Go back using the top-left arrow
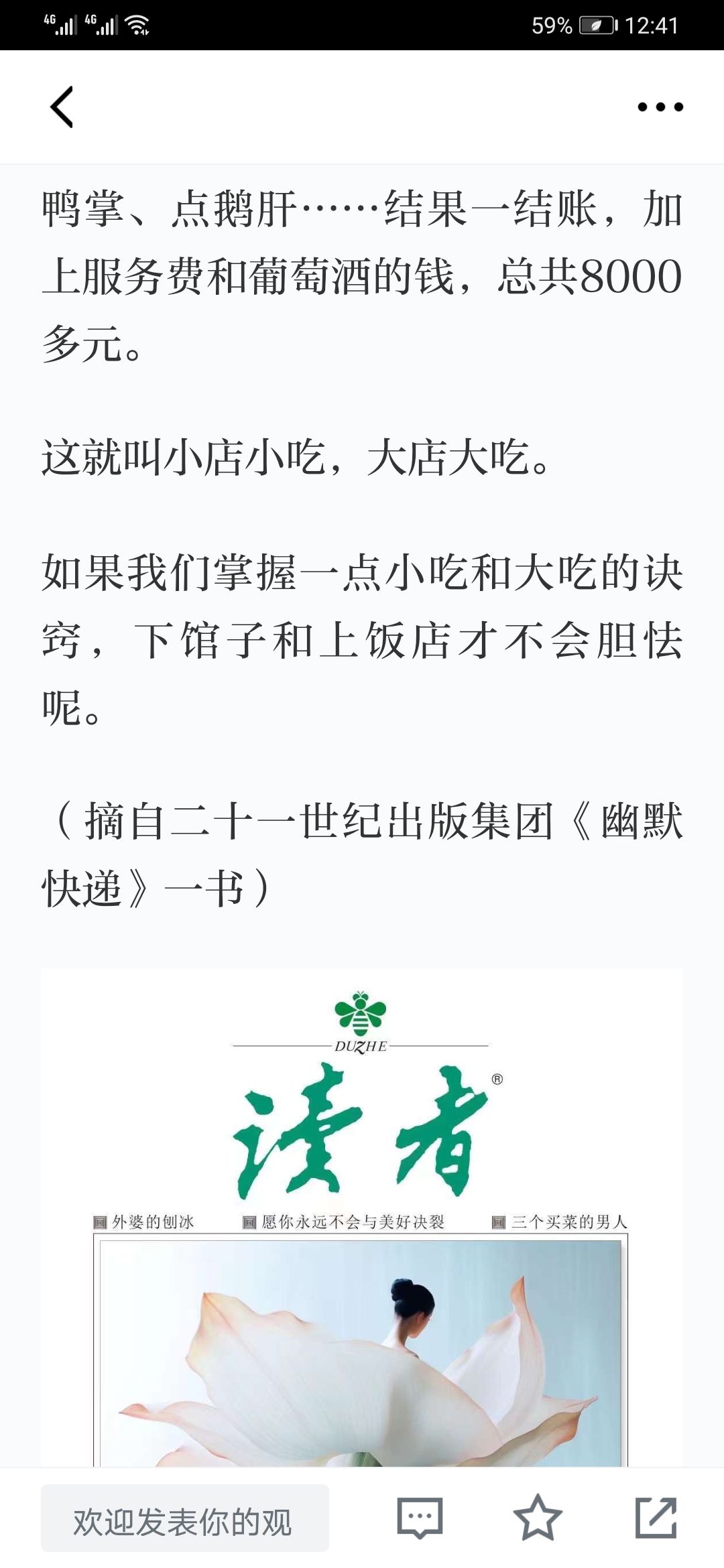This screenshot has height=1568, width=724. click(x=62, y=107)
